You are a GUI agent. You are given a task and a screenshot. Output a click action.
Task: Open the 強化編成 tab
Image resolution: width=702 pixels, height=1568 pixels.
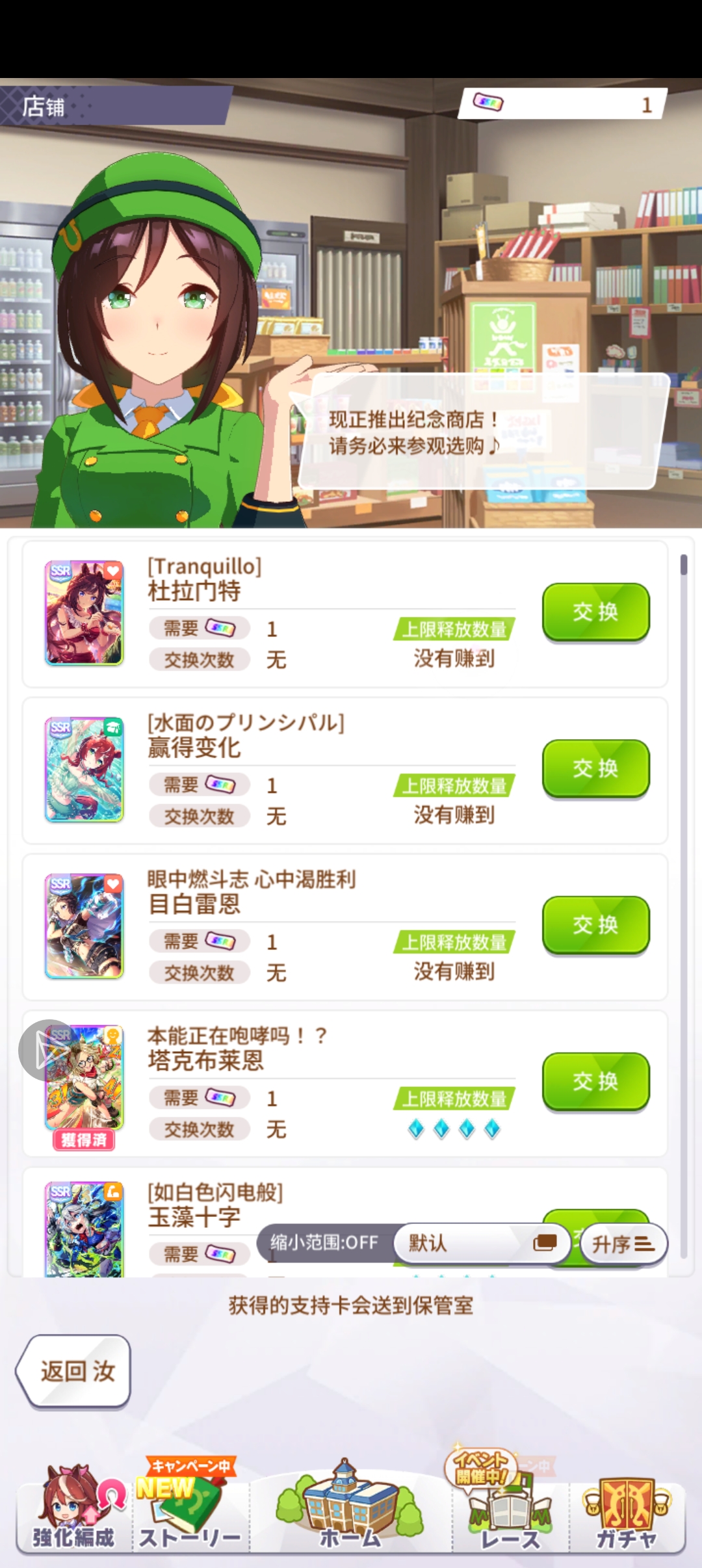[74, 1509]
